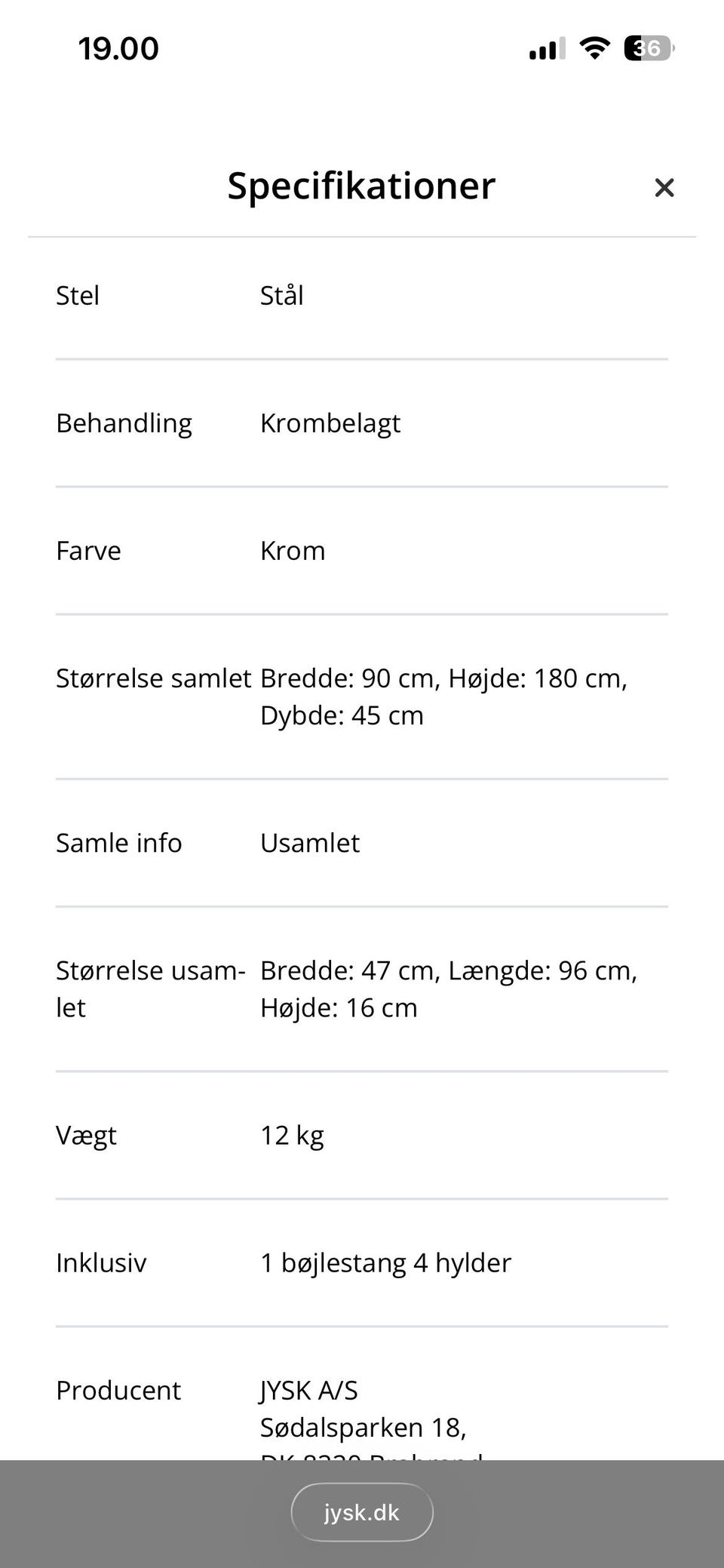Tap the Wi-Fi icon in the status bar
This screenshot has height=1568, width=724.
(x=594, y=47)
